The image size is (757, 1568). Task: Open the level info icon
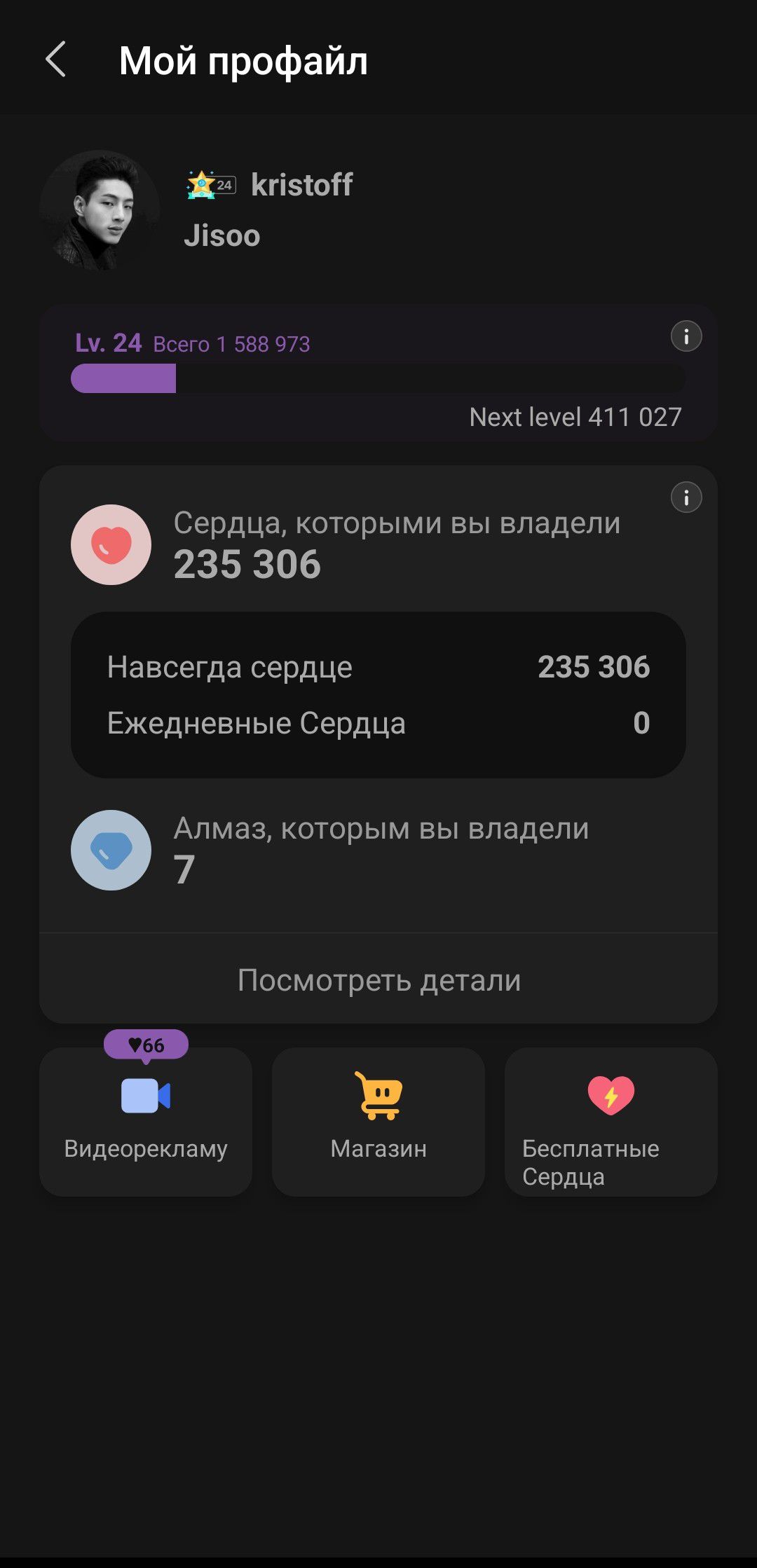(686, 337)
